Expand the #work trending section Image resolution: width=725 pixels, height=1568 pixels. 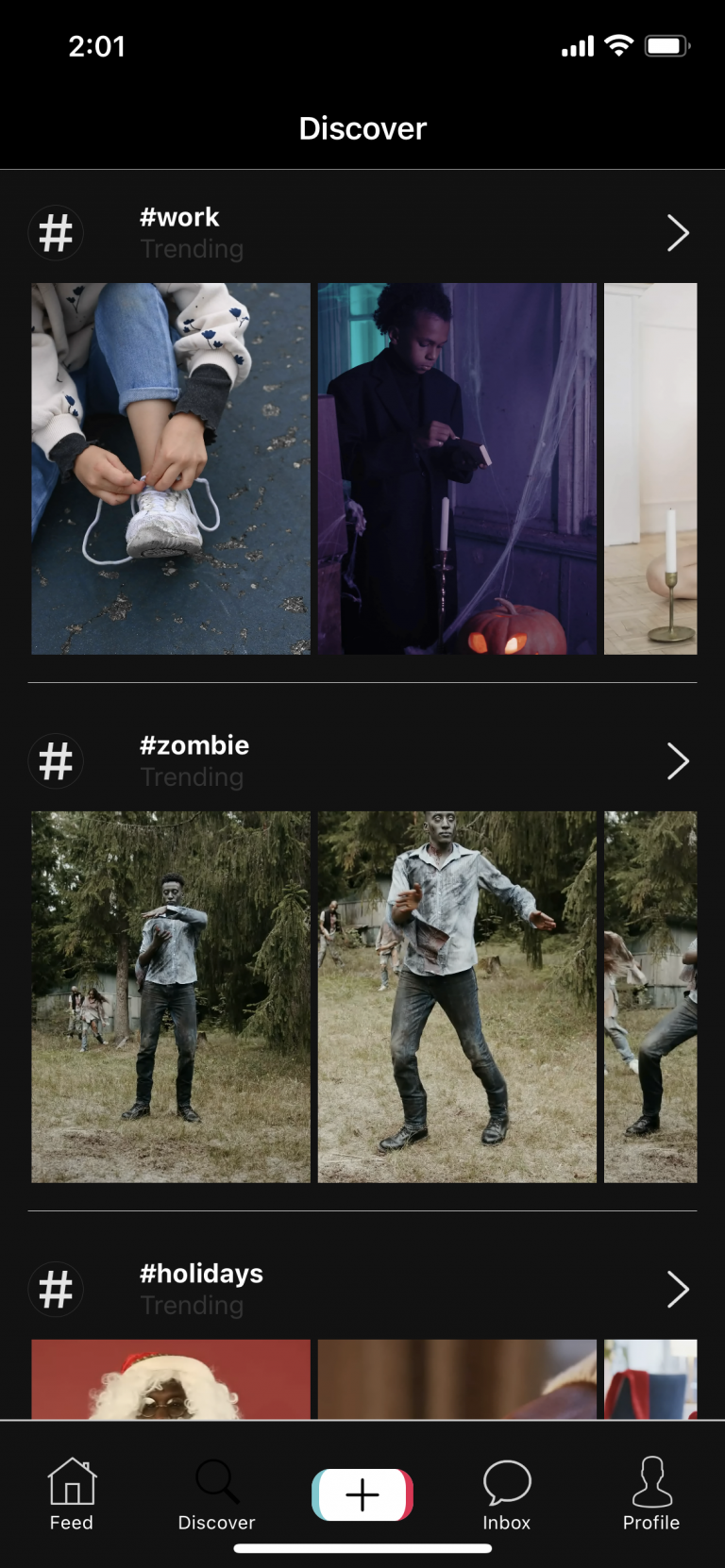pyautogui.click(x=678, y=232)
